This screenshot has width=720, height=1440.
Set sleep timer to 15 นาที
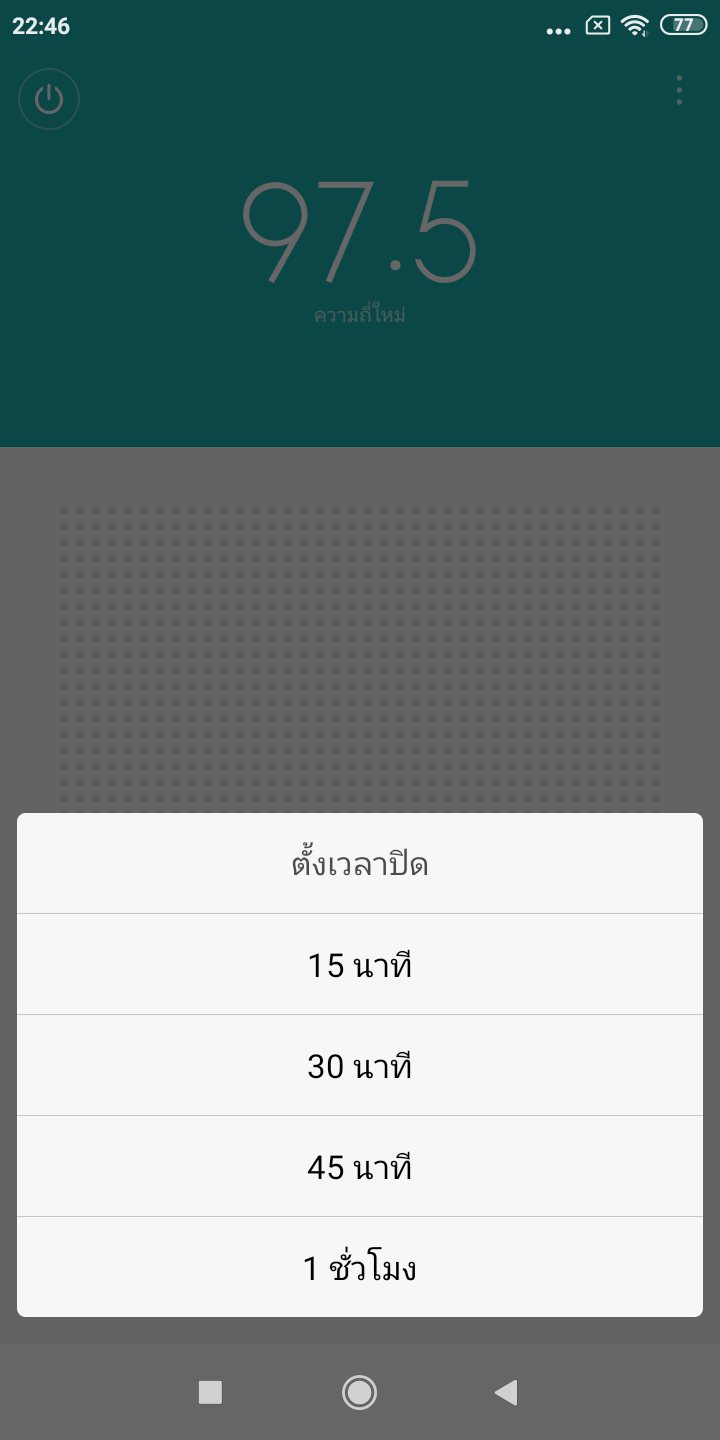[x=360, y=965]
